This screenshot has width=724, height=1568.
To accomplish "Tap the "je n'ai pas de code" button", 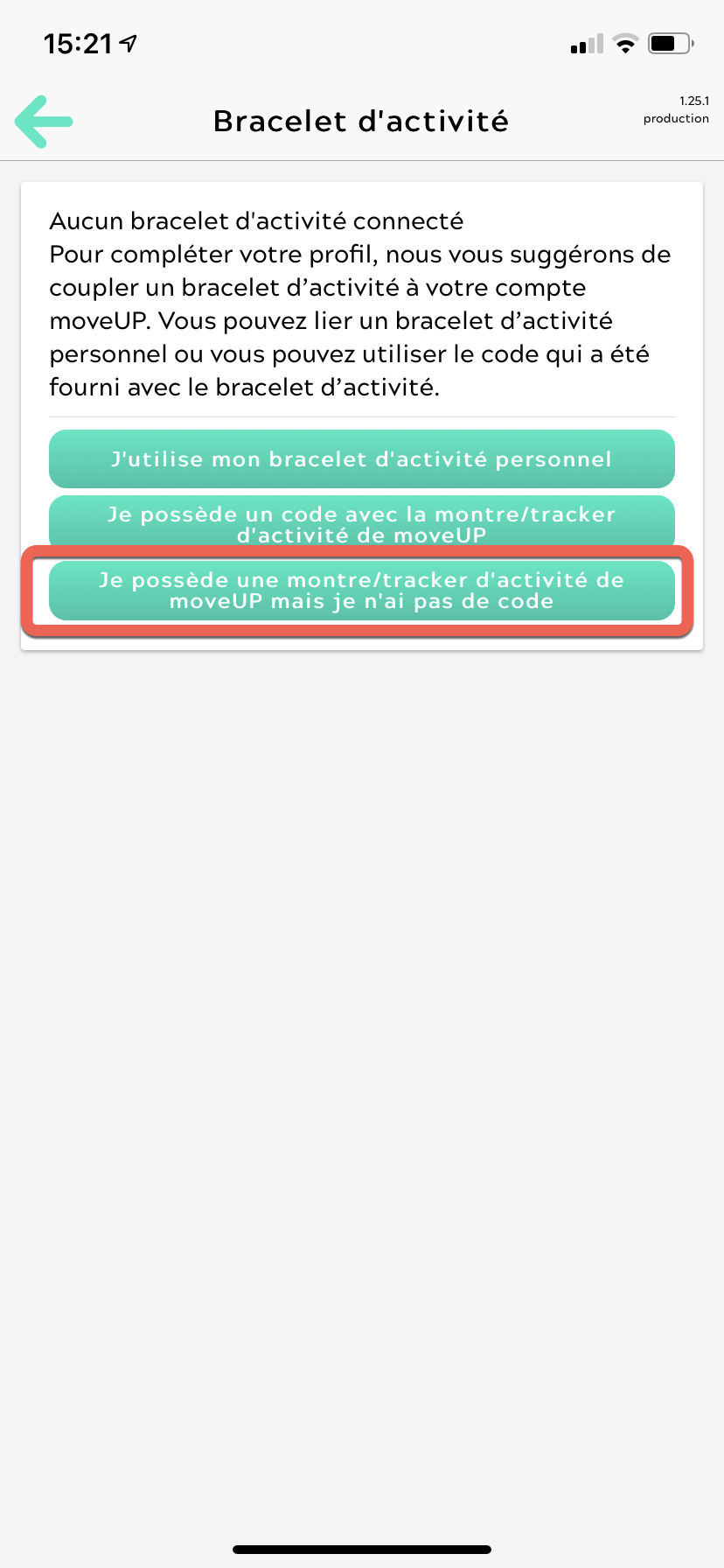I will click(x=362, y=591).
